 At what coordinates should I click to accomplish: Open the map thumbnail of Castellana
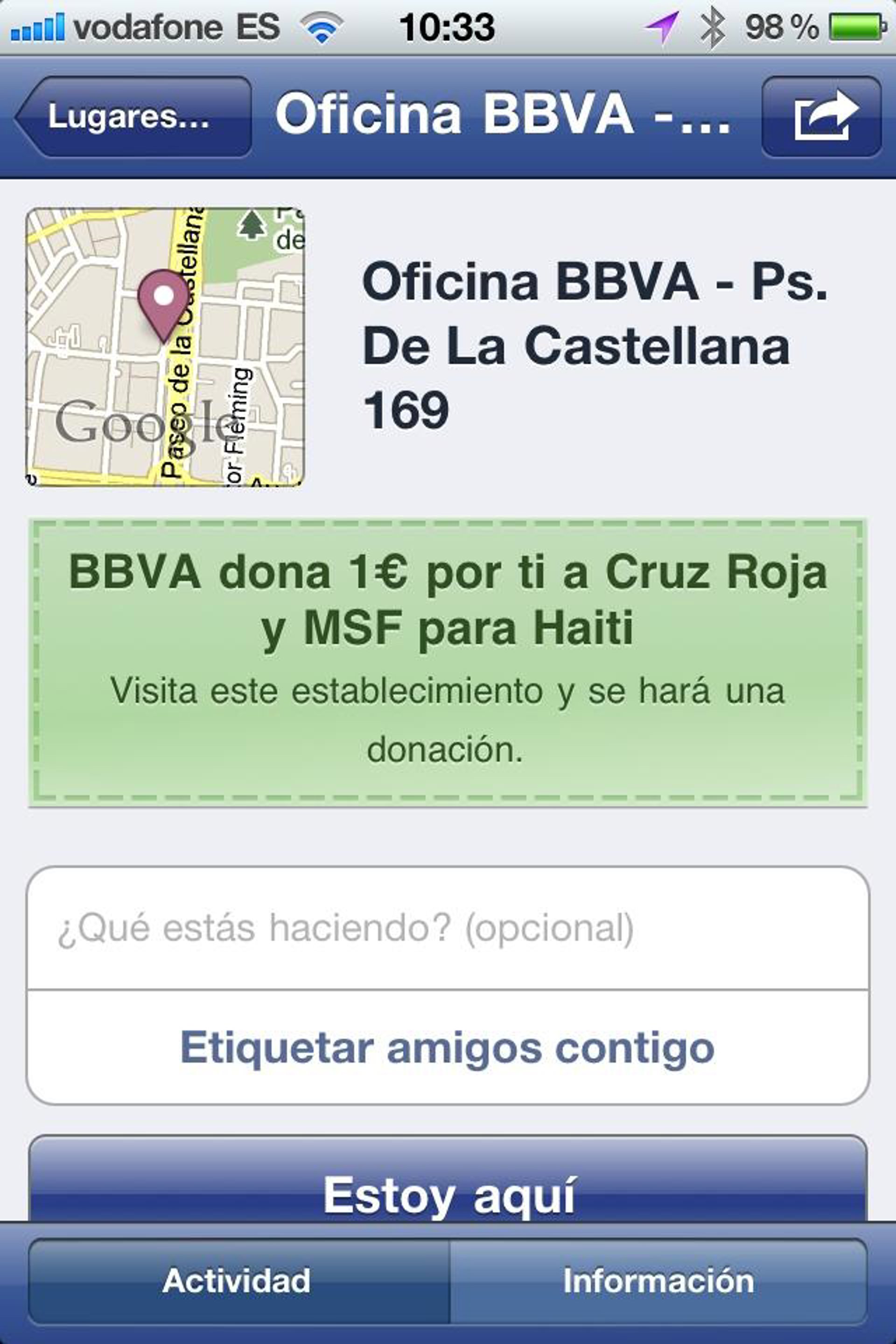165,347
